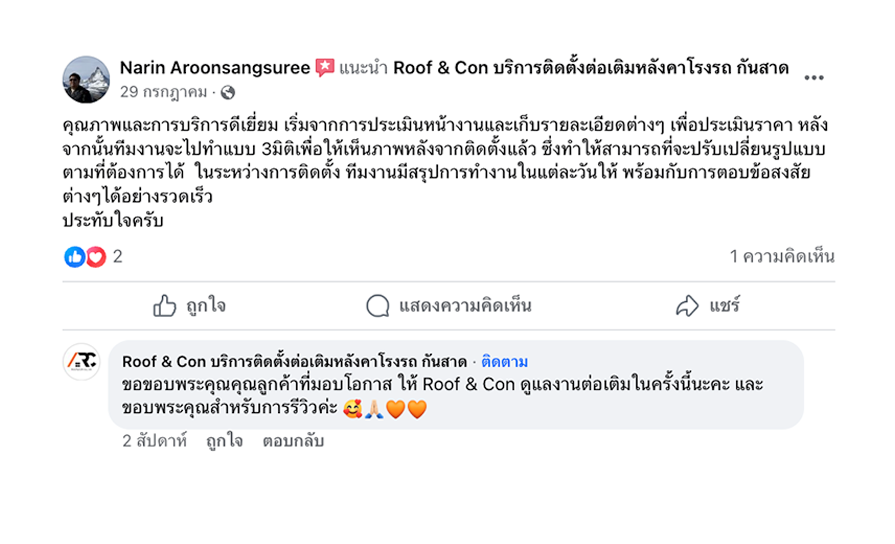Image resolution: width=895 pixels, height=544 pixels.
Task: Open the 1 comment count link
Action: click(781, 257)
